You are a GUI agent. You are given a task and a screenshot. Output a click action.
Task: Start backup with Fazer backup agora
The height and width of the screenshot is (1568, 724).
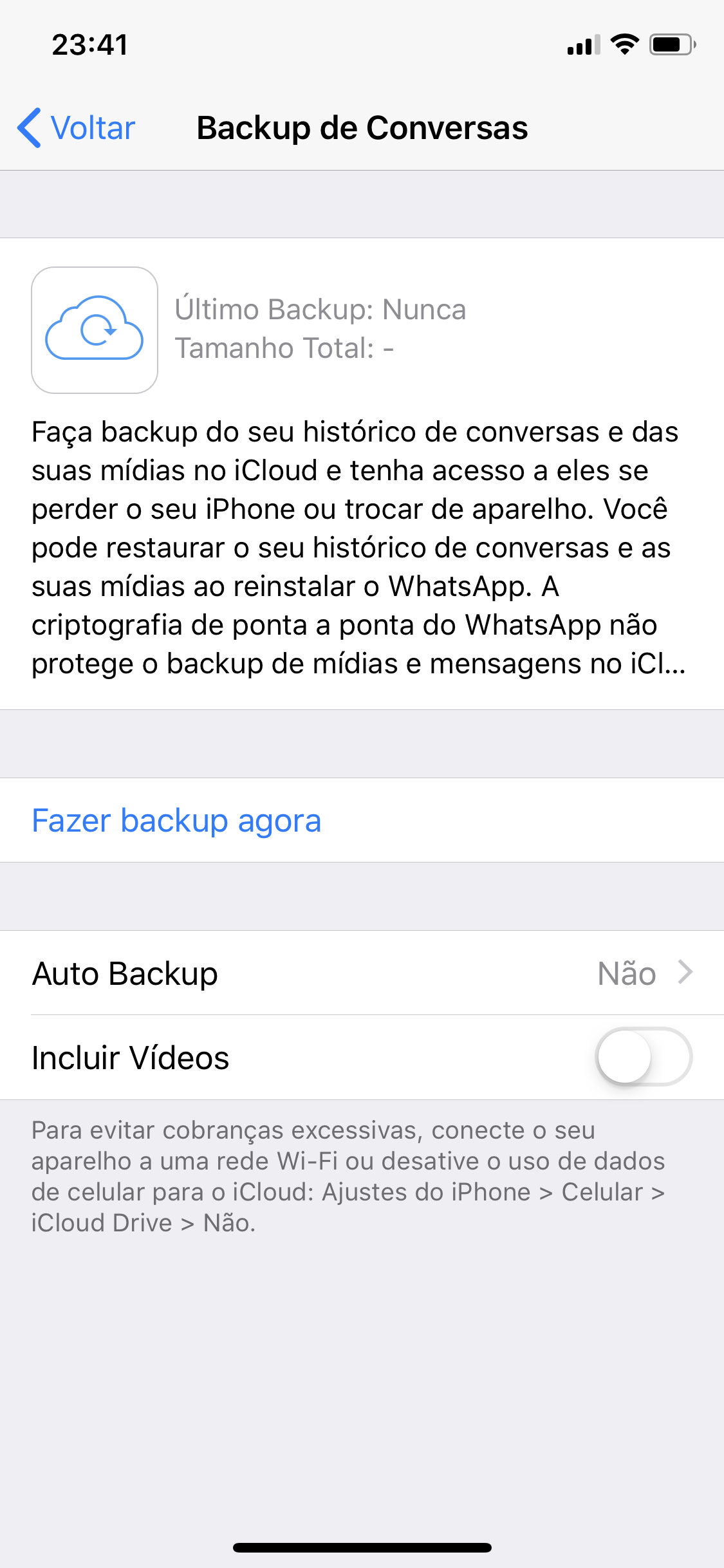point(176,821)
